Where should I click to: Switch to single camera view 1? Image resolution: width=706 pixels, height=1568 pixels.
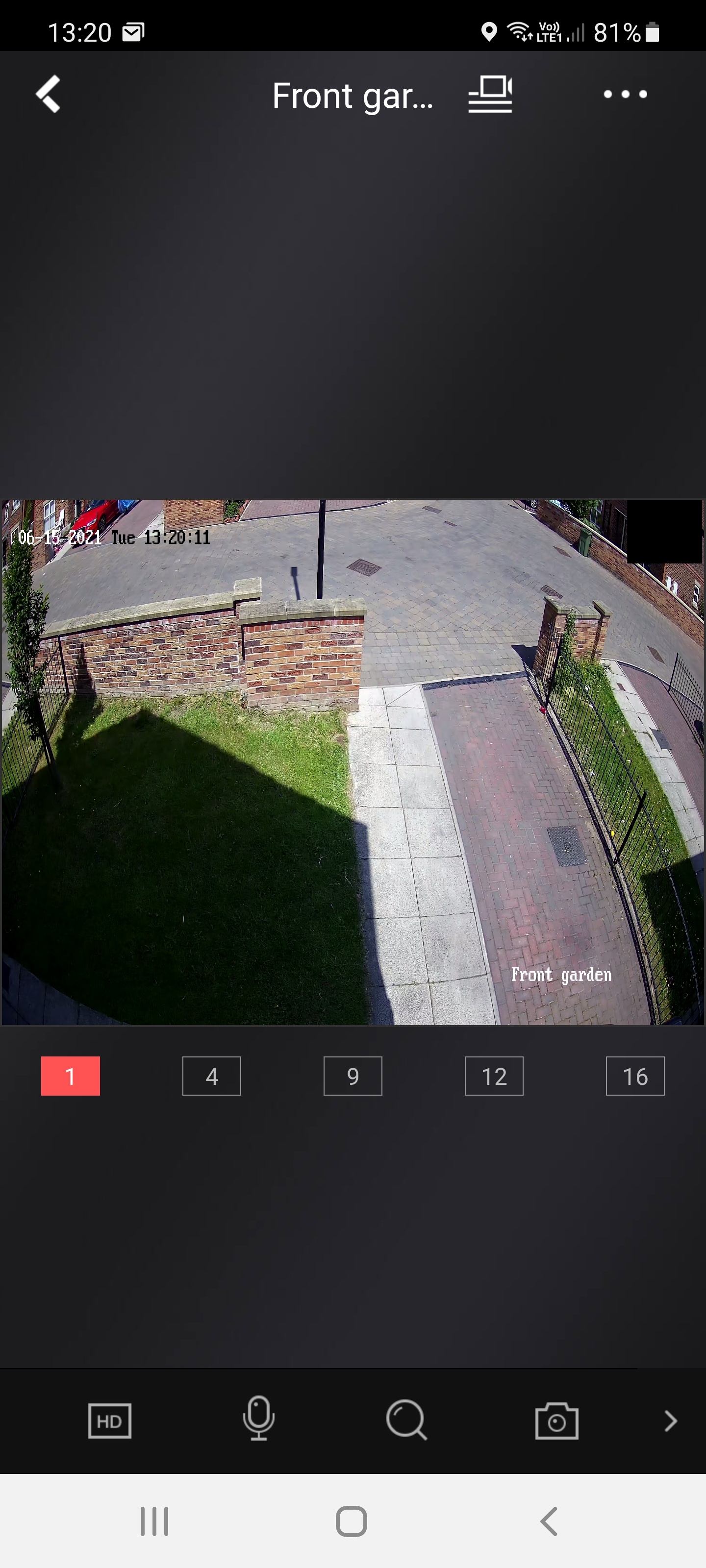pos(71,1076)
